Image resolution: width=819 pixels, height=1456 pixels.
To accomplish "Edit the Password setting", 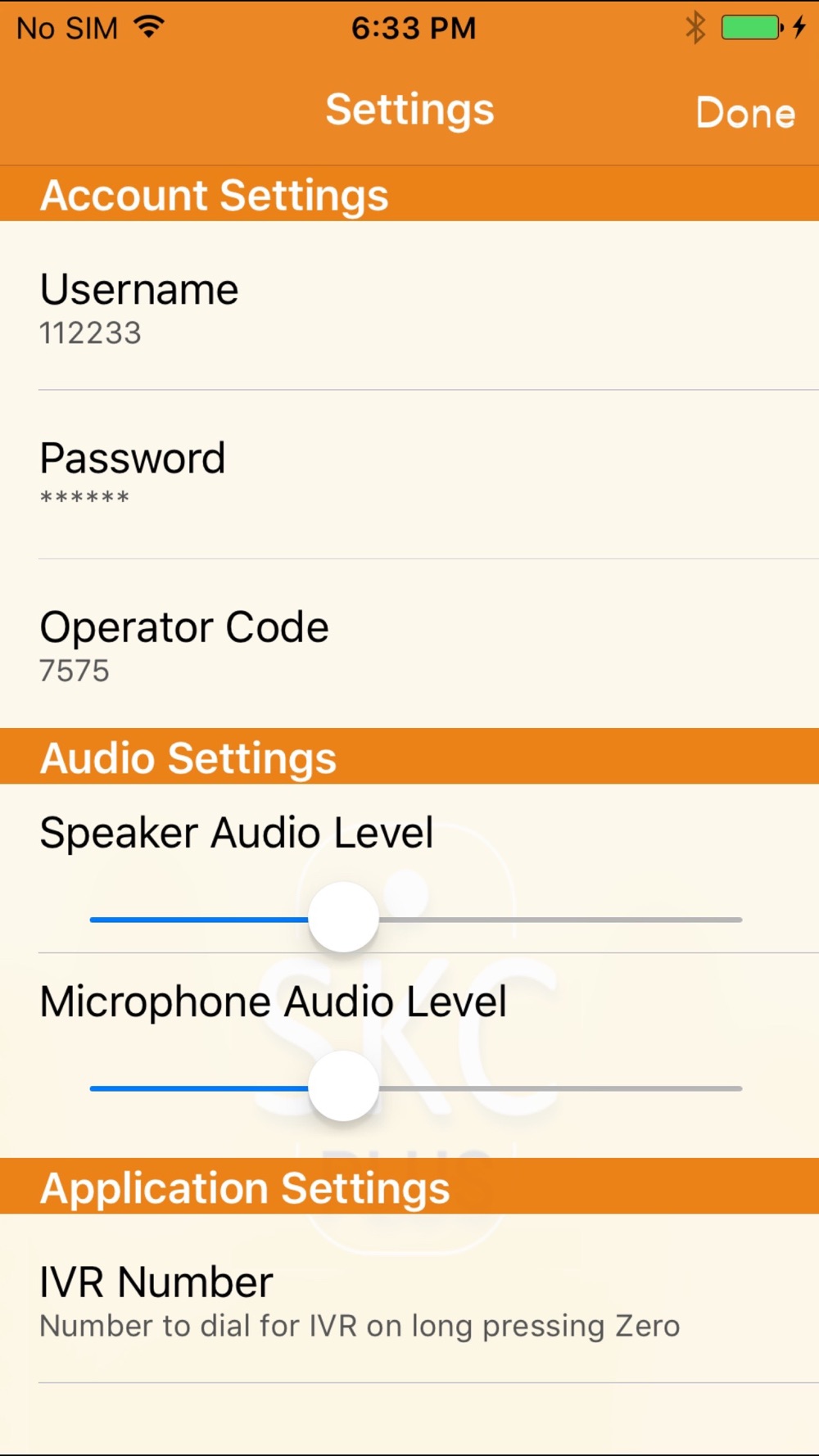I will [x=409, y=475].
